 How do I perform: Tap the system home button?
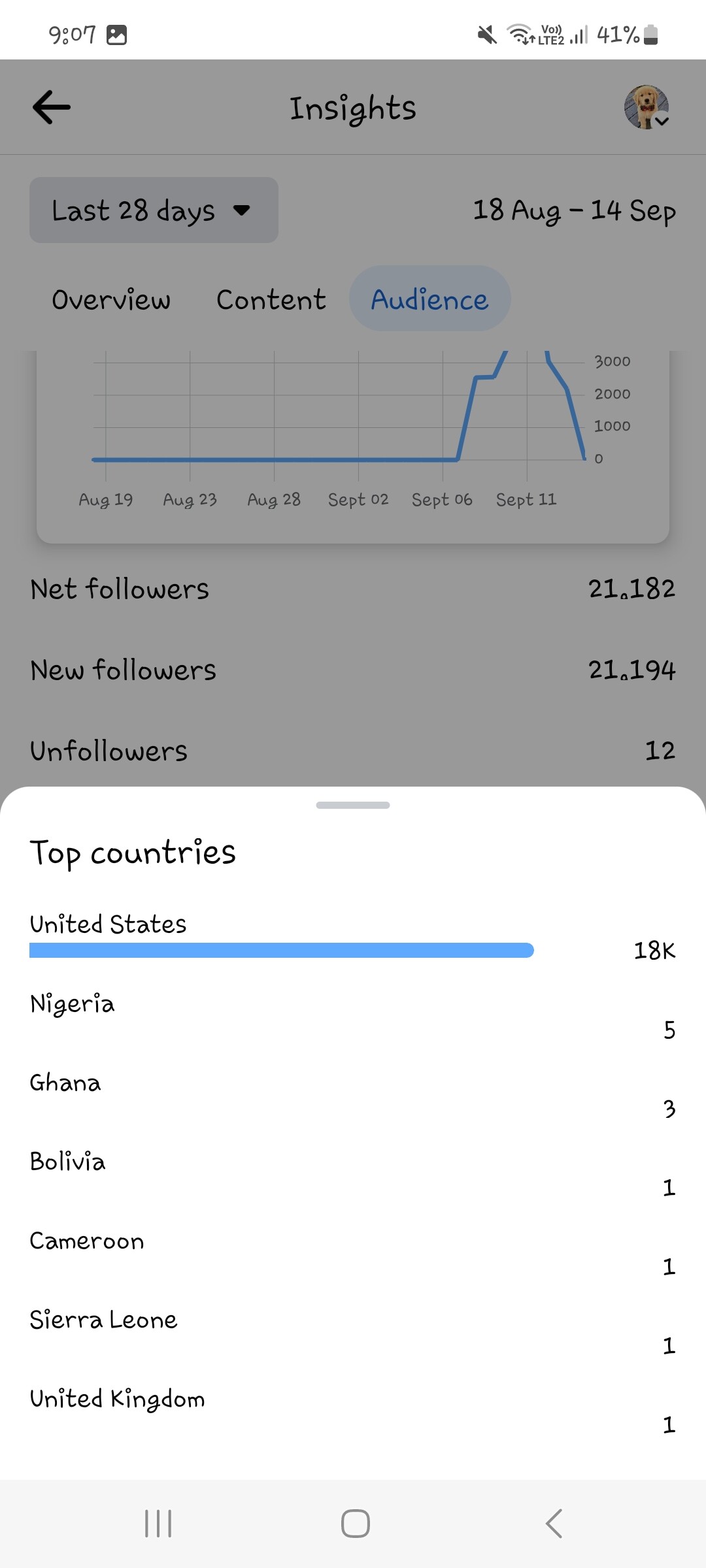click(355, 1523)
